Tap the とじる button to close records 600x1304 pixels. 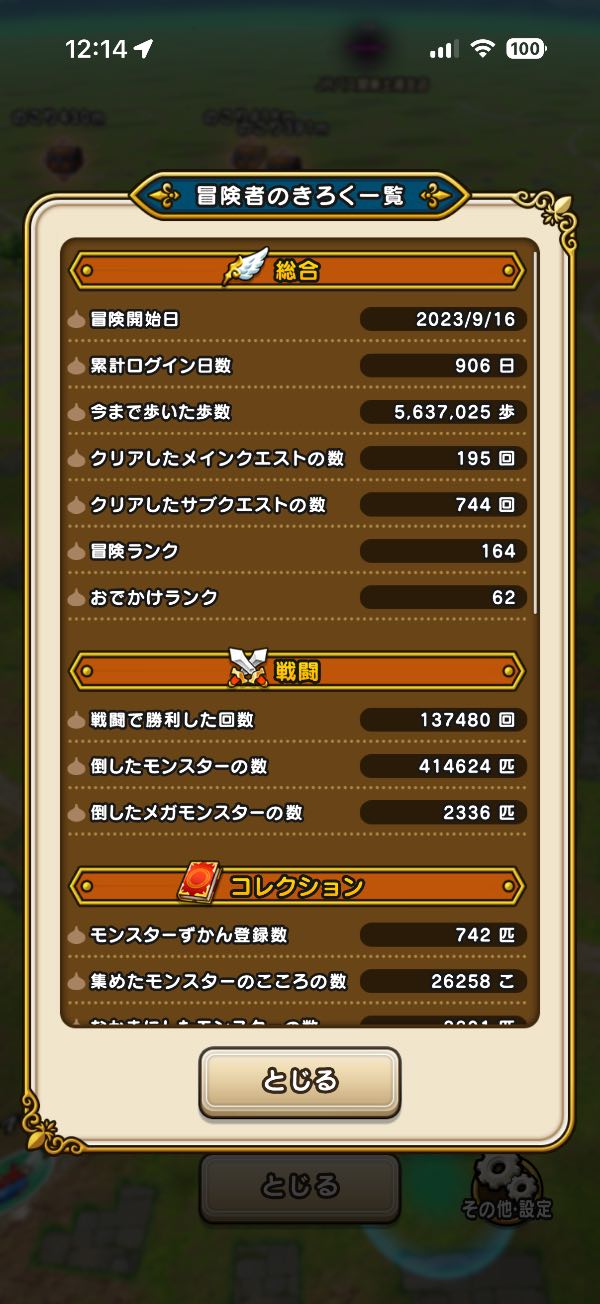point(300,1081)
